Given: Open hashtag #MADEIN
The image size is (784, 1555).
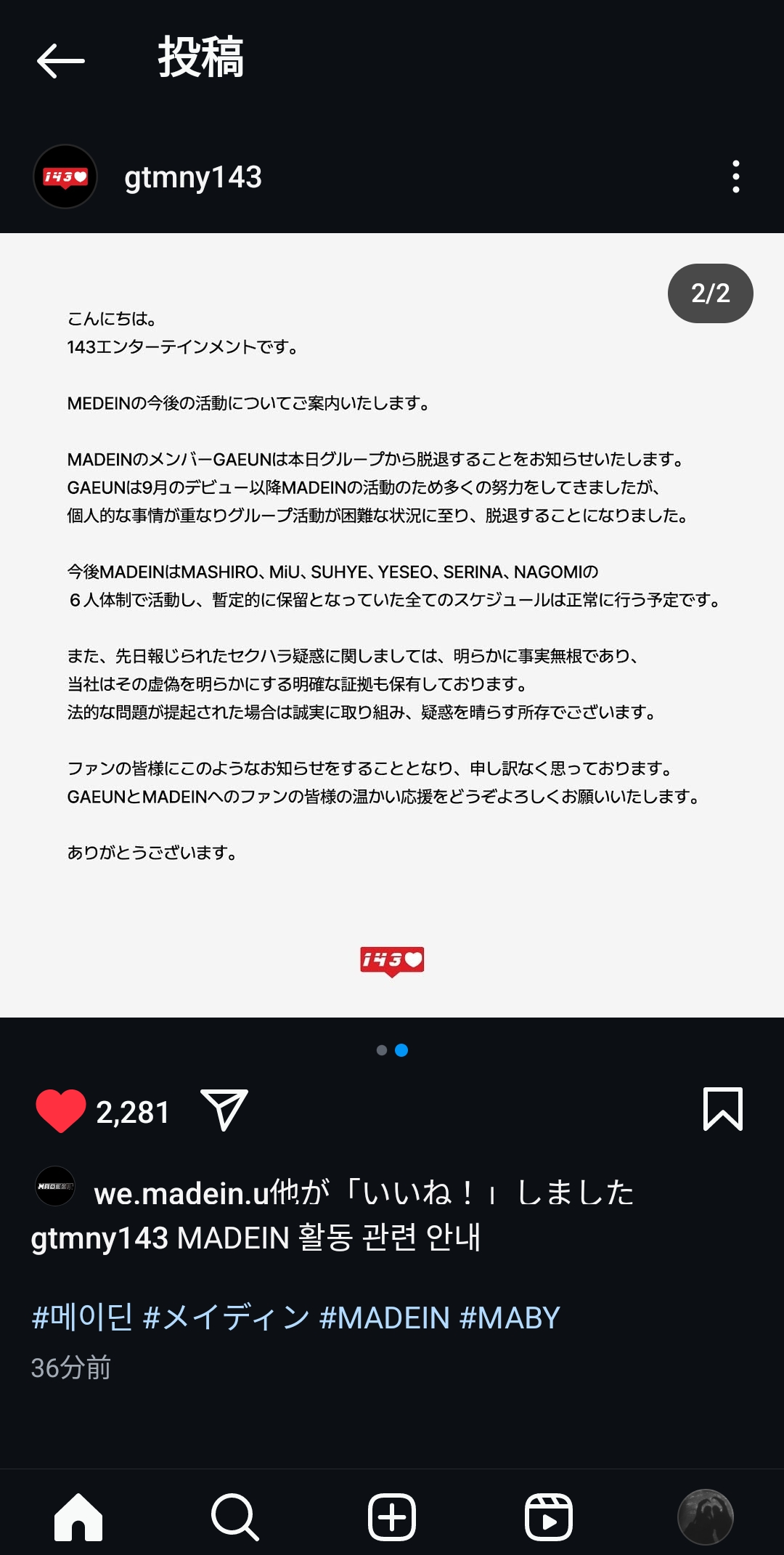Looking at the screenshot, I should click(384, 1318).
